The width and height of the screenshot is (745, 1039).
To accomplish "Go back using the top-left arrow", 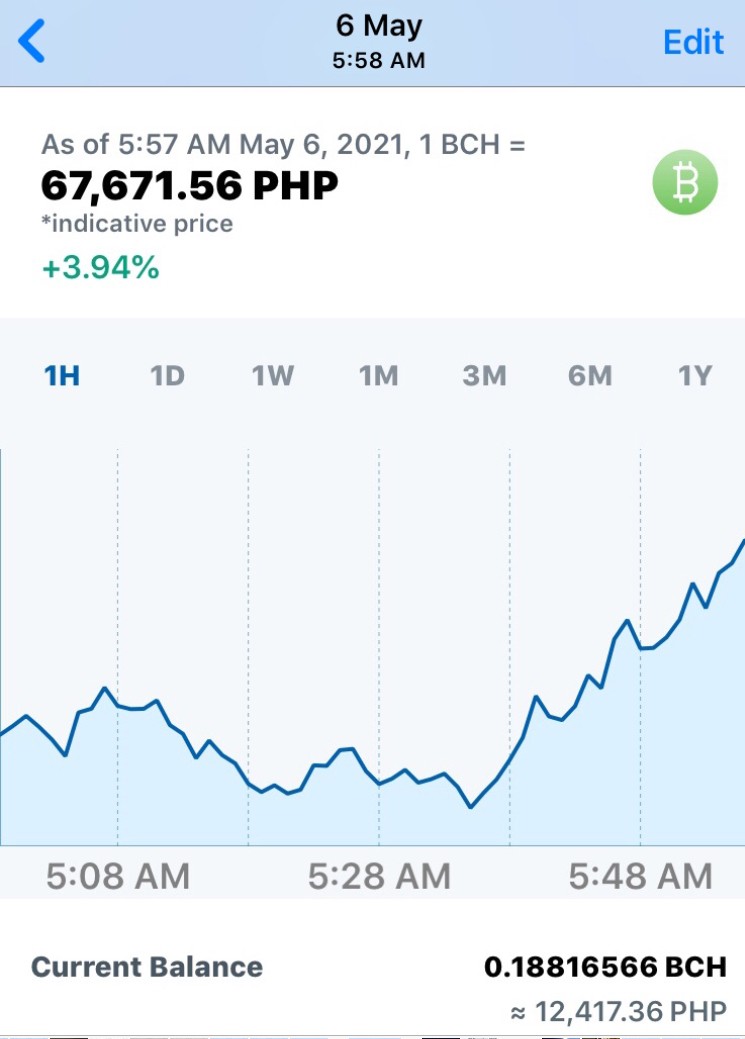I will point(31,41).
